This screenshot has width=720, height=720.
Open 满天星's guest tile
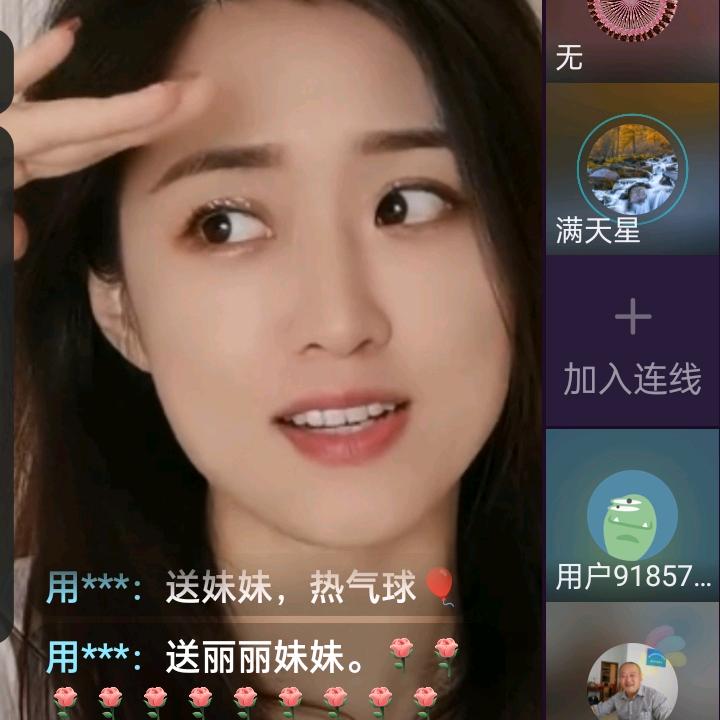click(x=632, y=169)
